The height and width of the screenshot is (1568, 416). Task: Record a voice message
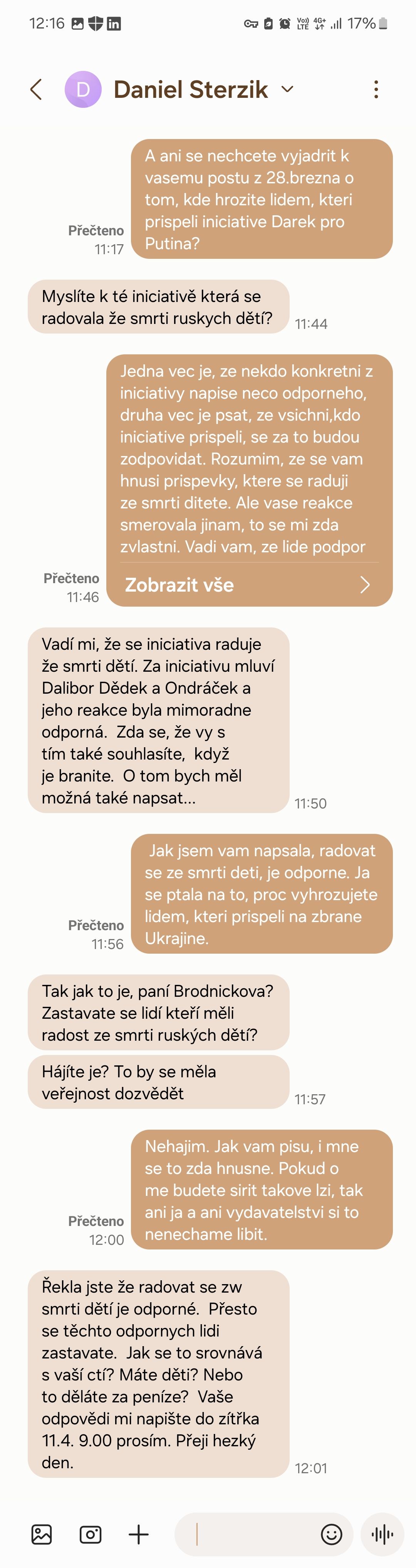click(x=382, y=1534)
